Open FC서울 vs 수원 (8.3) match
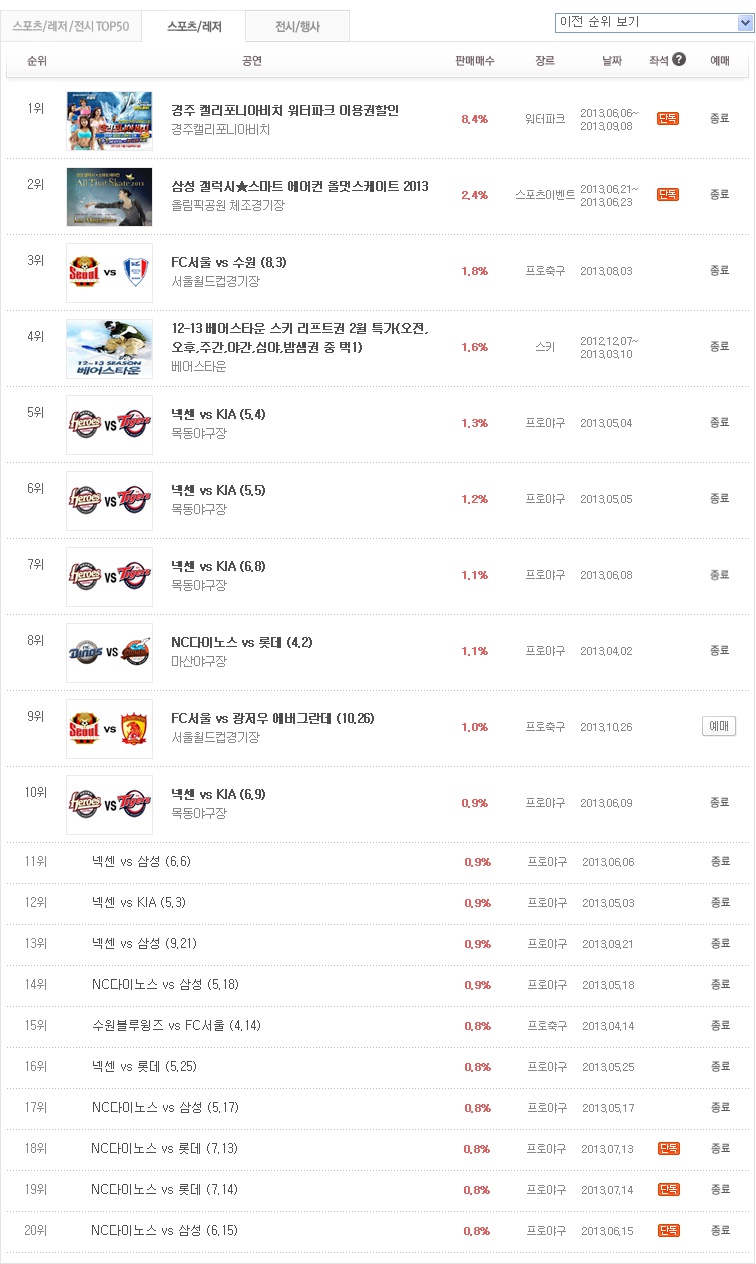The image size is (756, 1264). coord(229,262)
